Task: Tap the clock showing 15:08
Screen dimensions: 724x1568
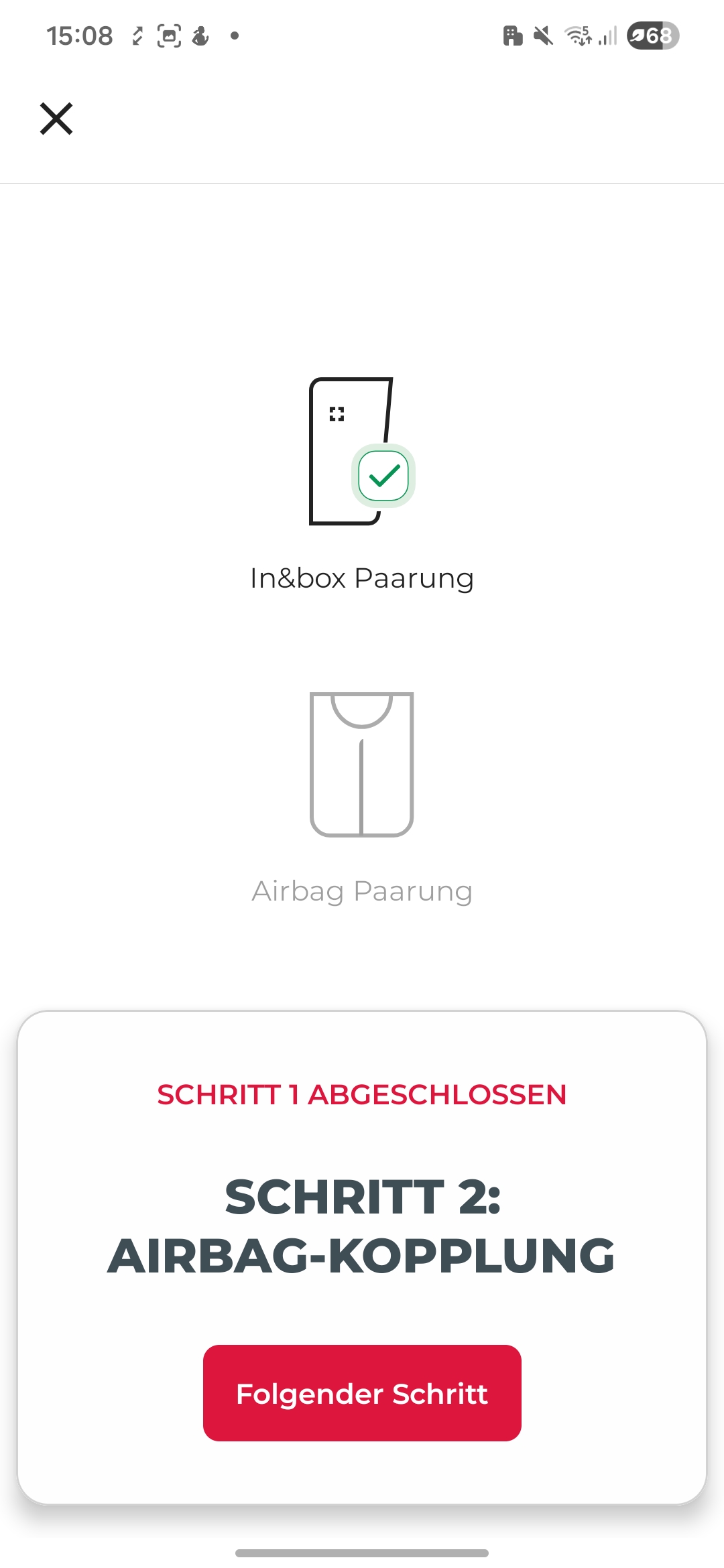Action: tap(80, 35)
